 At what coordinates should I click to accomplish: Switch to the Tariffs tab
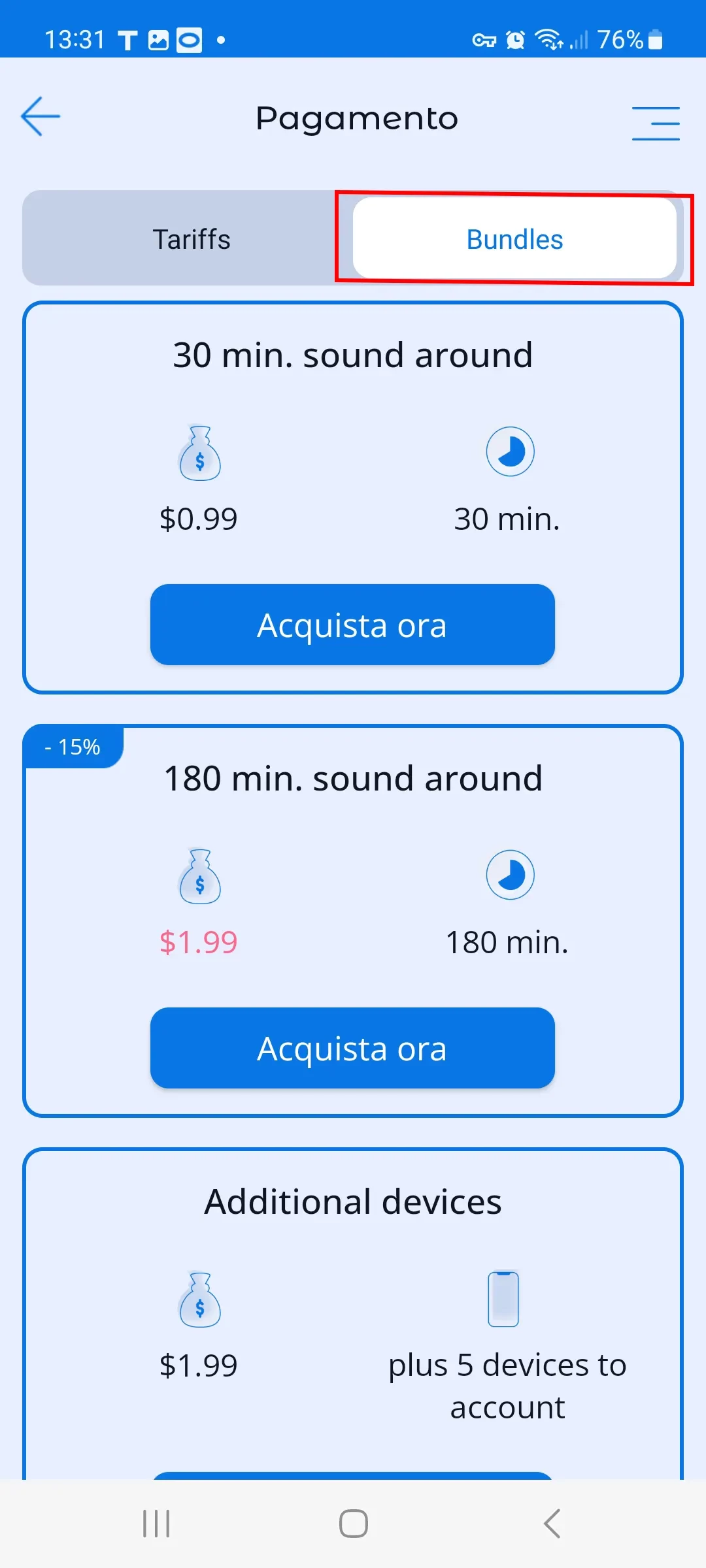(191, 239)
